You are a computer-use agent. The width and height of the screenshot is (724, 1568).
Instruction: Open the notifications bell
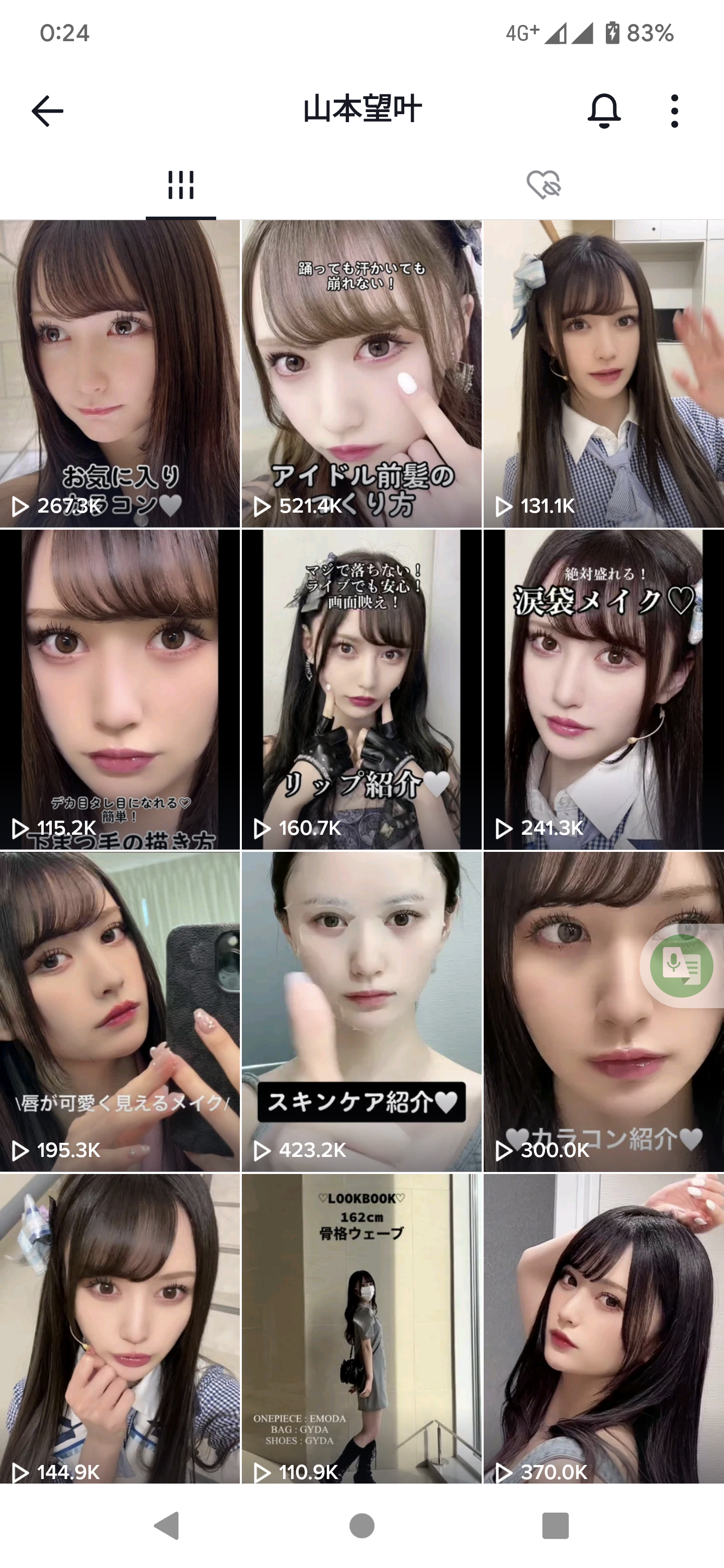(x=603, y=111)
